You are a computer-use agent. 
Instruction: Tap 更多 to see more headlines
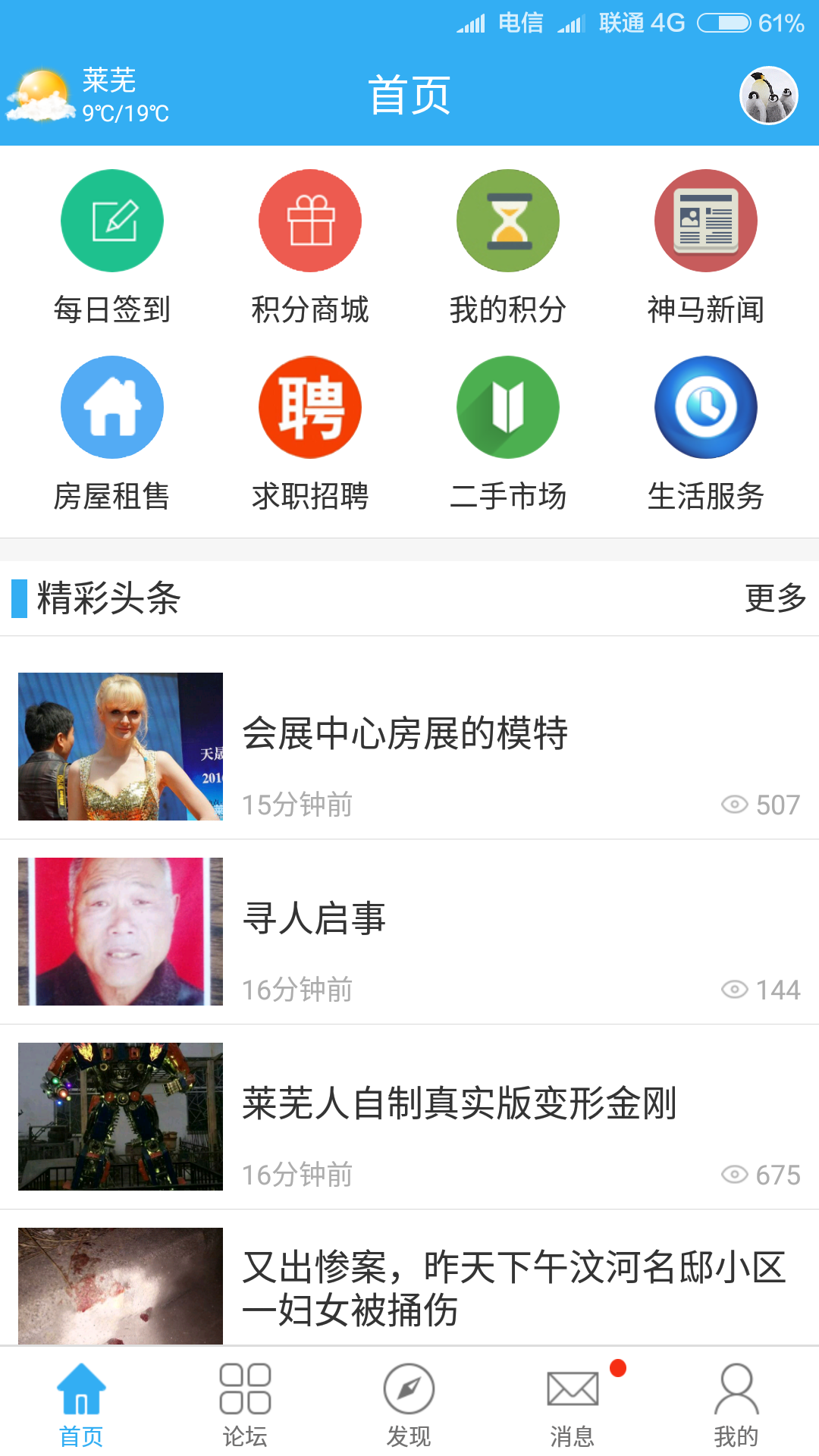775,598
